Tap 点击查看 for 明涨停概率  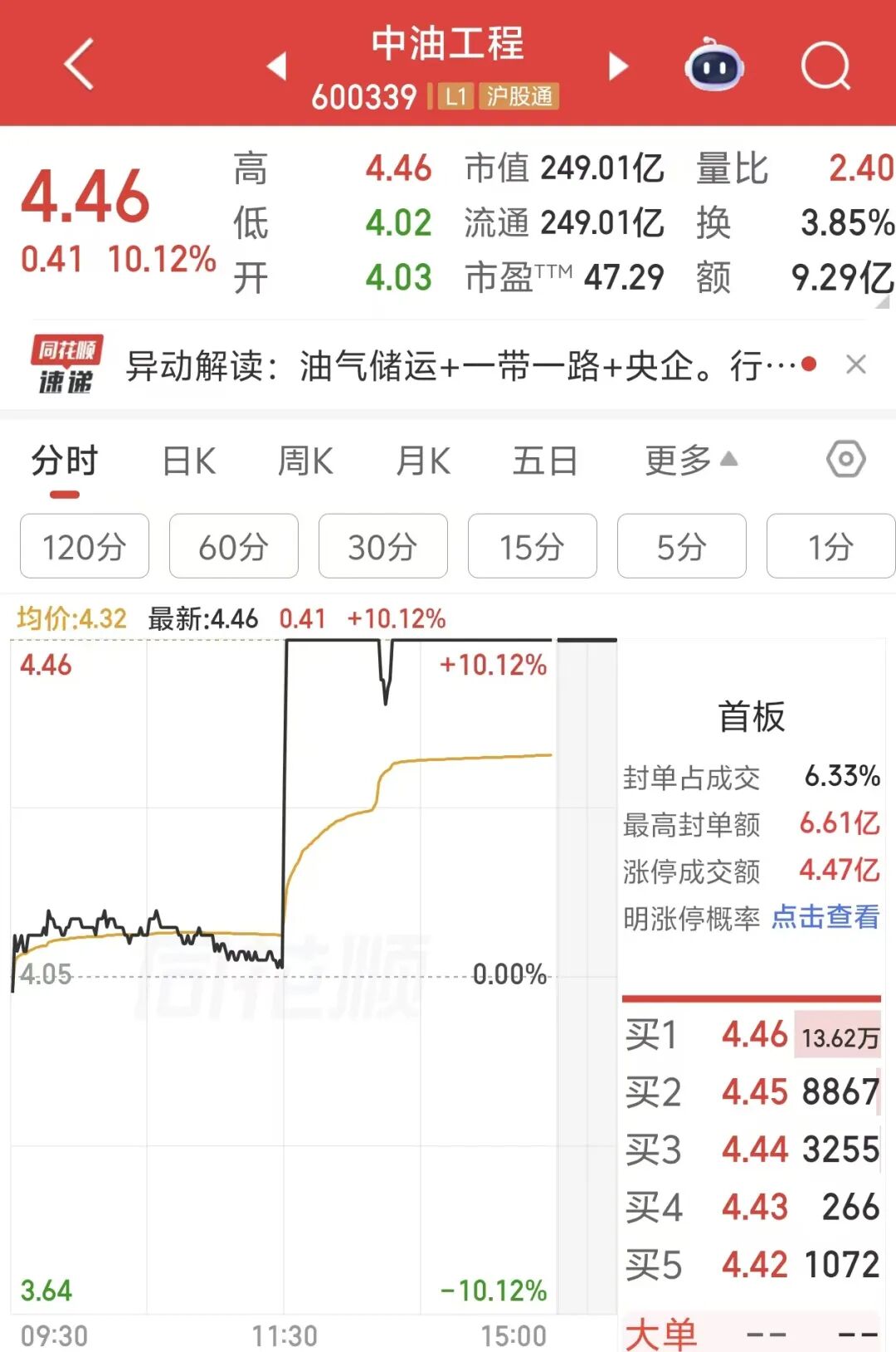tap(825, 917)
